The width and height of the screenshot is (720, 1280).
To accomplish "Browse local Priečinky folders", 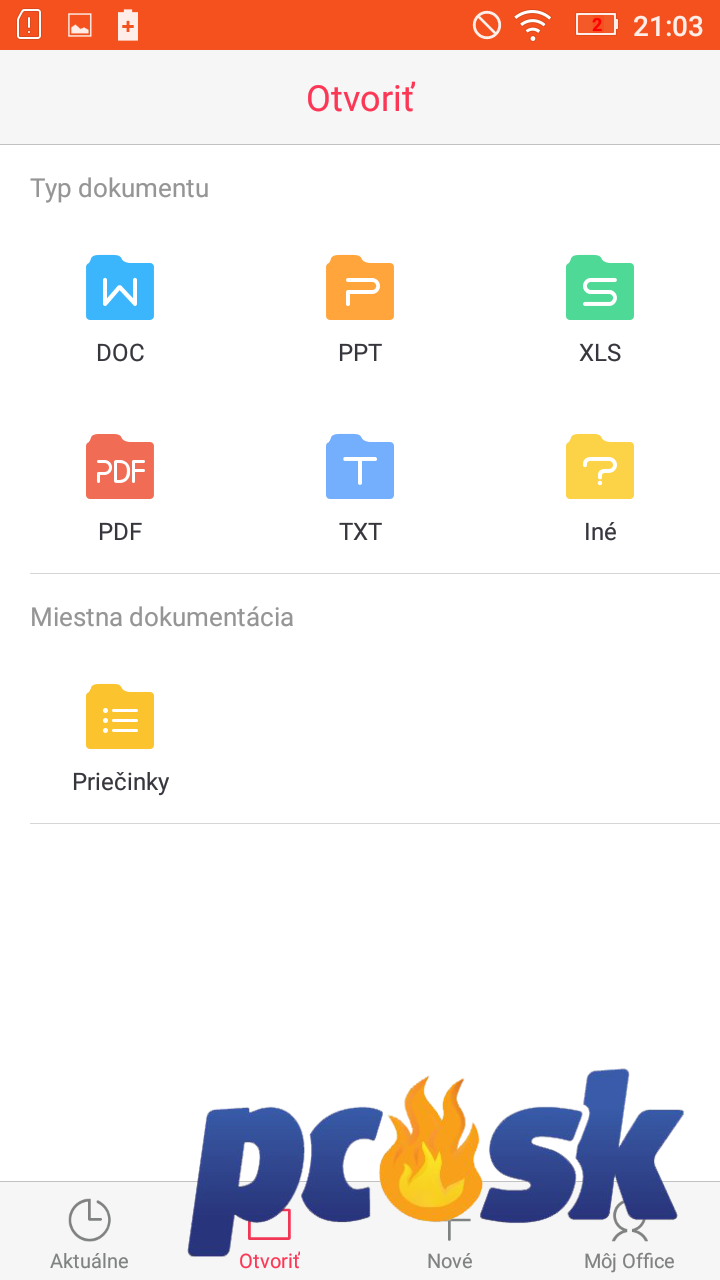I will (120, 737).
